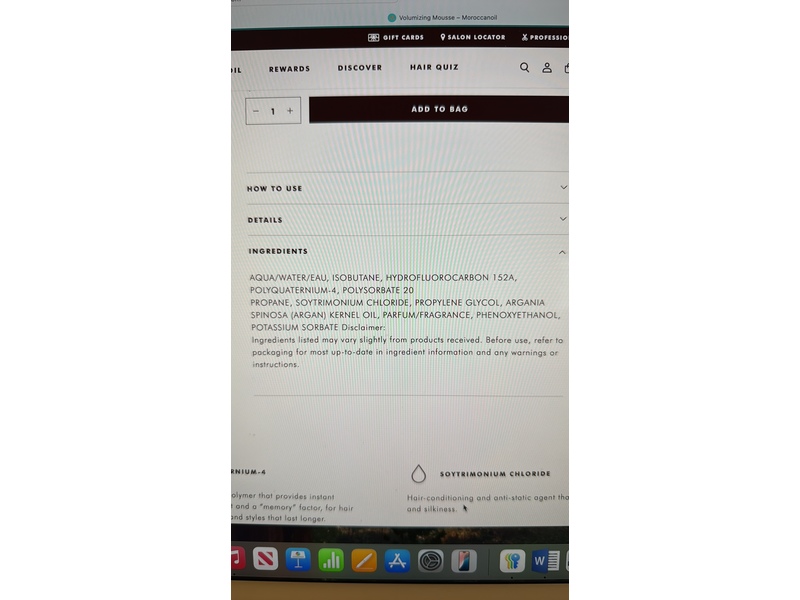Expand the How To Use section

(405, 188)
